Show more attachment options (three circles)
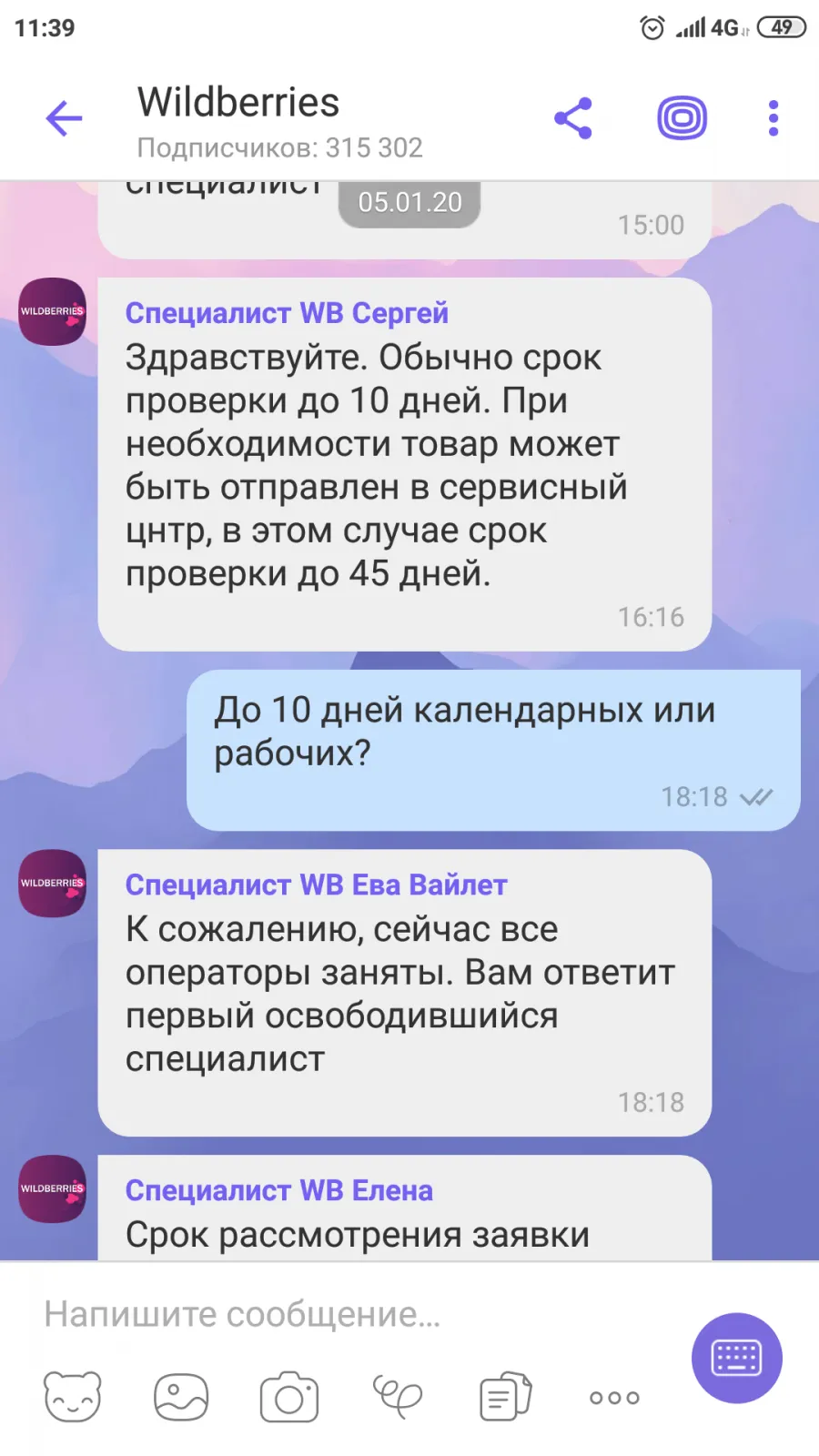The width and height of the screenshot is (819, 1456). [614, 1398]
